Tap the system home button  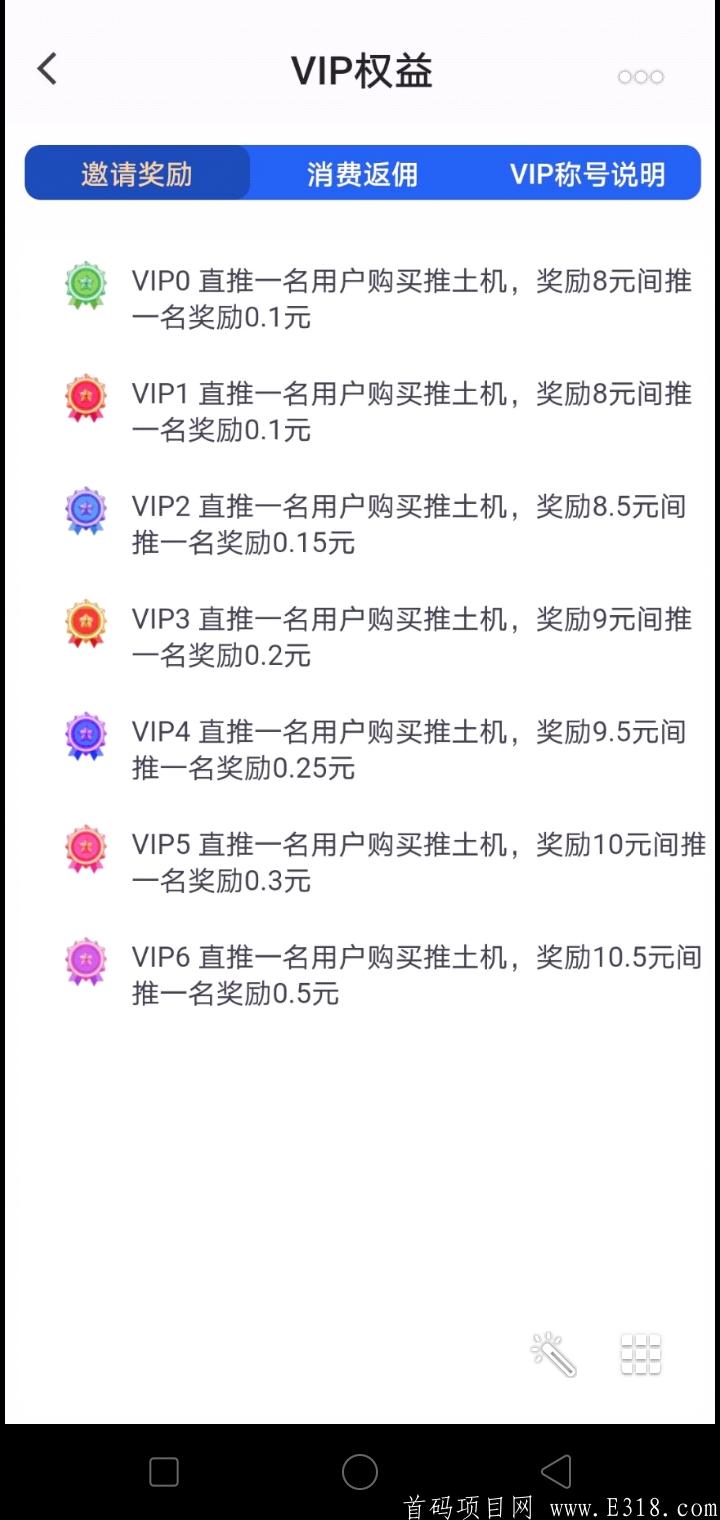(x=360, y=1471)
